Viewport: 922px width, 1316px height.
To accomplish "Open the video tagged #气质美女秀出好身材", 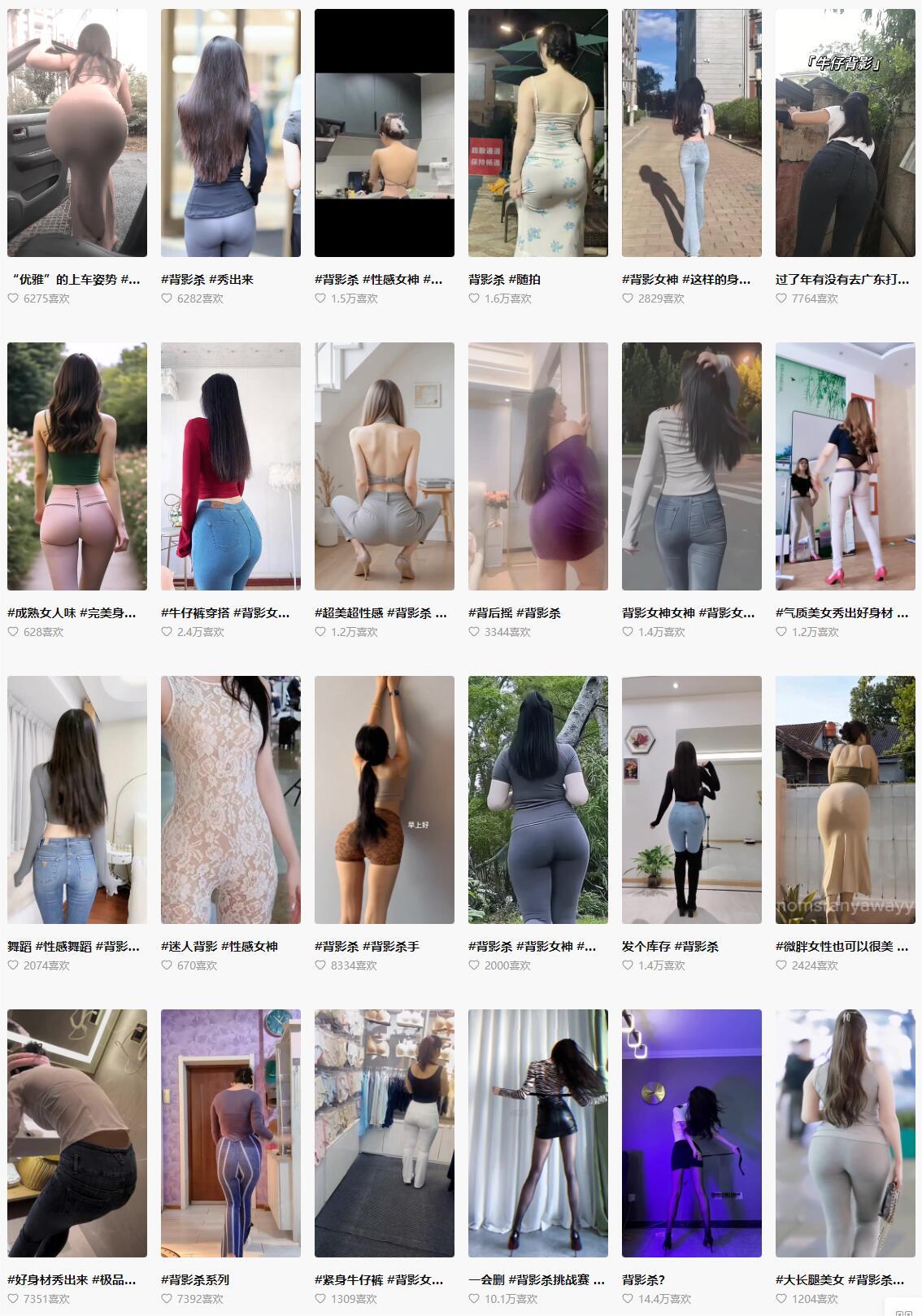I will (x=846, y=466).
